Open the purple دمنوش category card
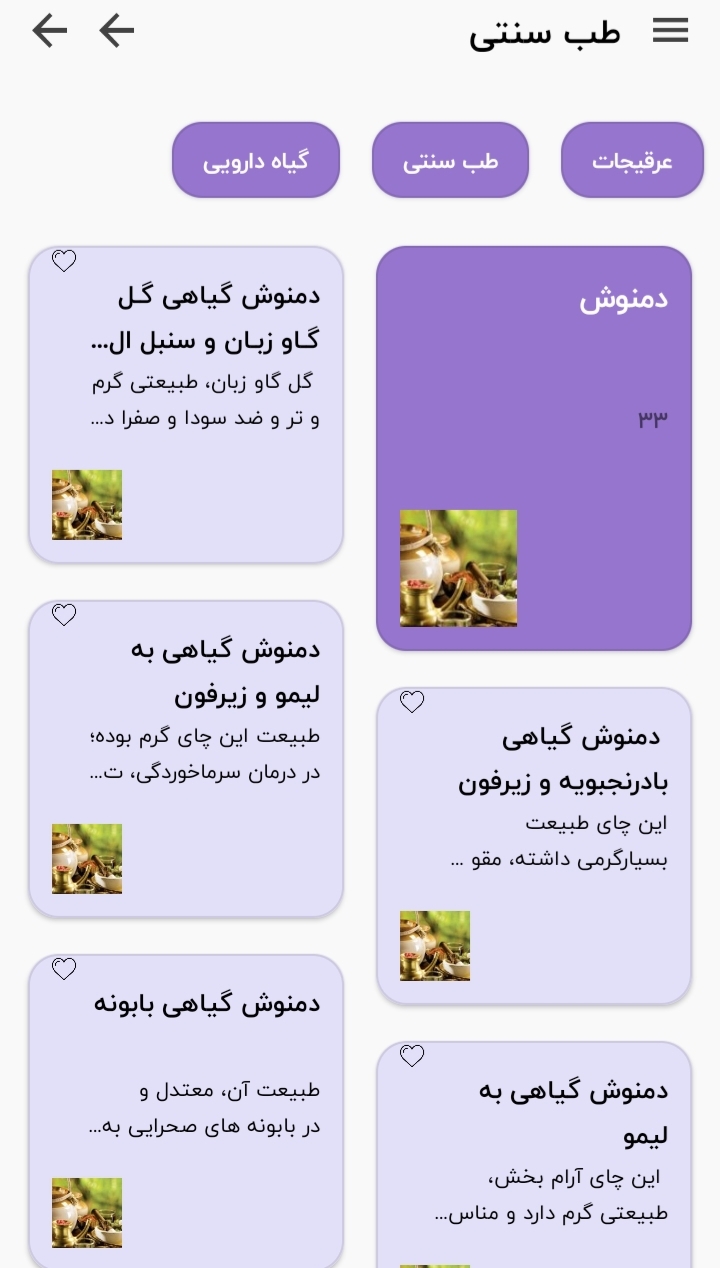Viewport: 720px width, 1268px height. tap(534, 447)
